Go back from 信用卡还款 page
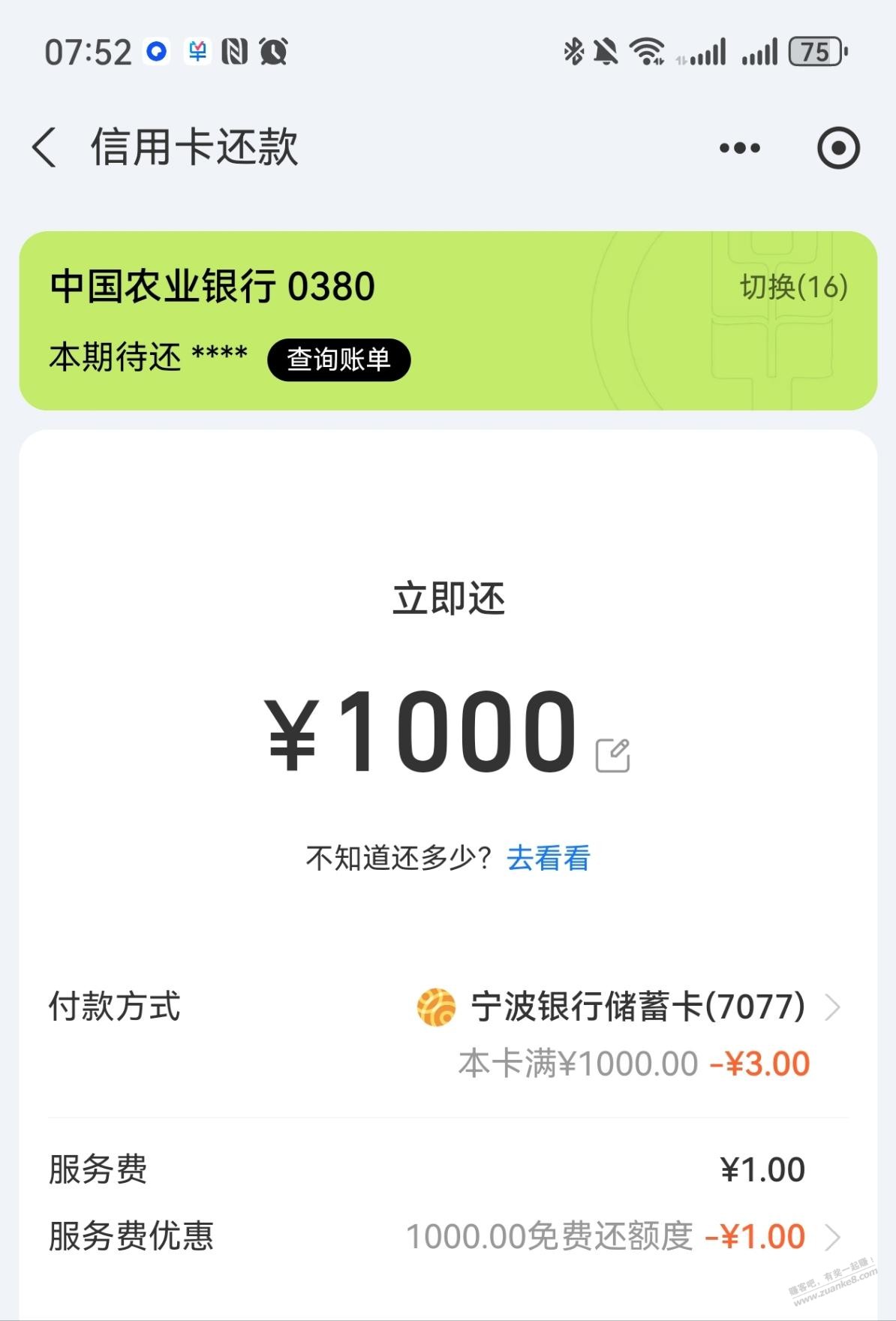Viewport: 896px width, 1321px height. click(44, 147)
